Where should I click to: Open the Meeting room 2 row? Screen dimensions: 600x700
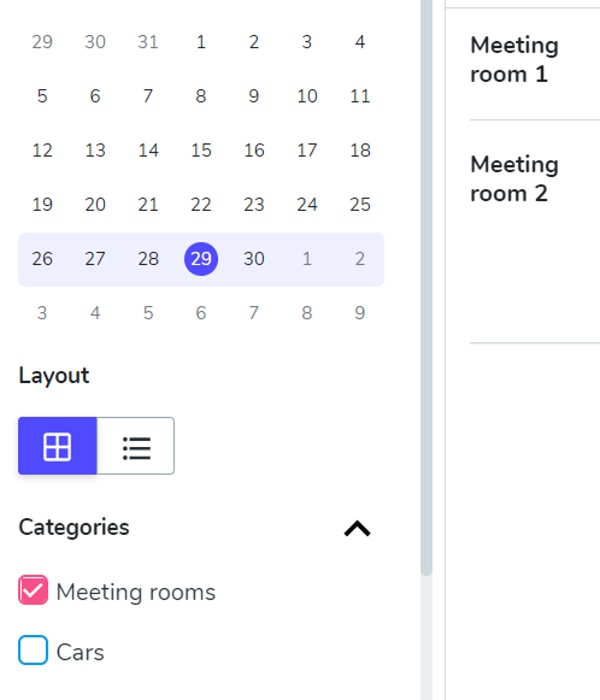coord(514,178)
